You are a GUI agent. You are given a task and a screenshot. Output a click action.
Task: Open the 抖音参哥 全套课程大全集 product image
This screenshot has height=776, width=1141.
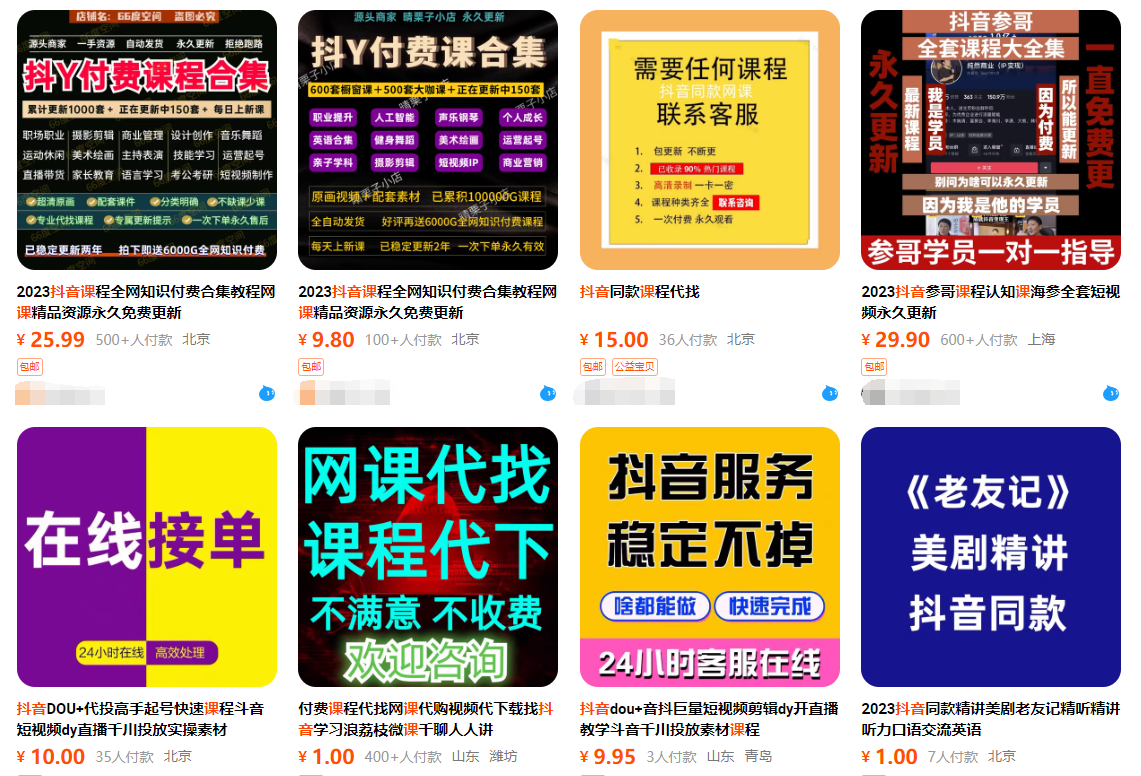click(991, 140)
